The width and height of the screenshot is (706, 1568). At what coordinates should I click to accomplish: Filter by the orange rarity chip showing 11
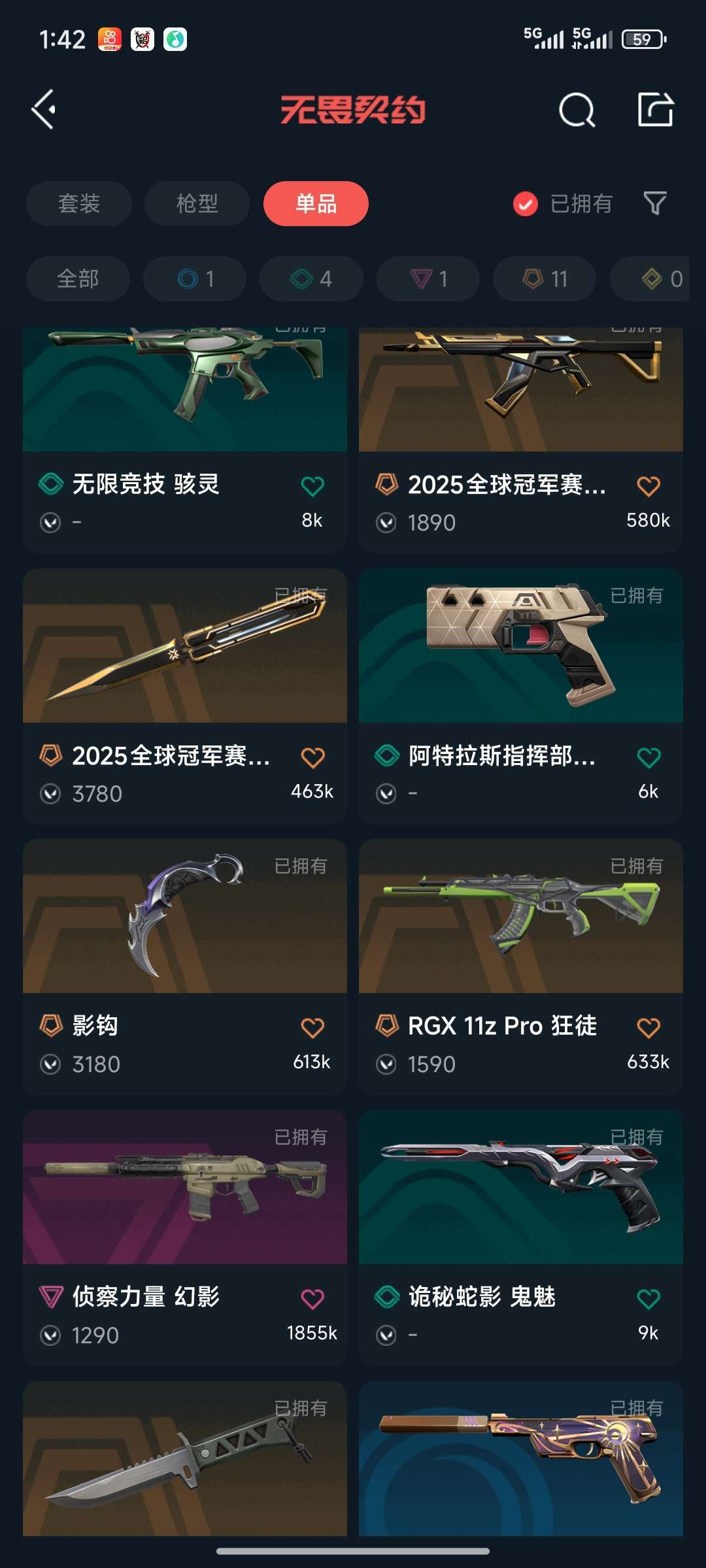[x=545, y=279]
